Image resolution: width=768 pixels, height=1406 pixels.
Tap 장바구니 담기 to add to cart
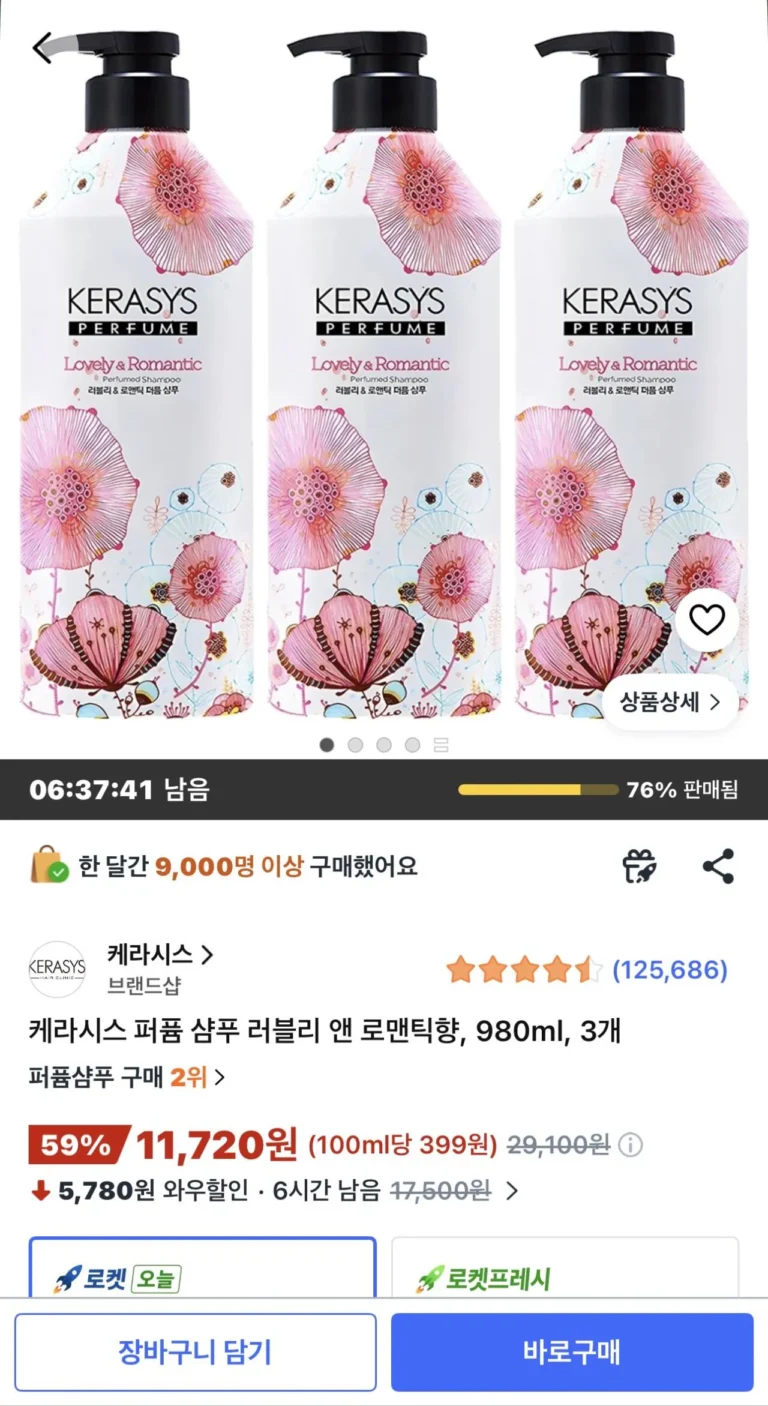(x=195, y=1352)
